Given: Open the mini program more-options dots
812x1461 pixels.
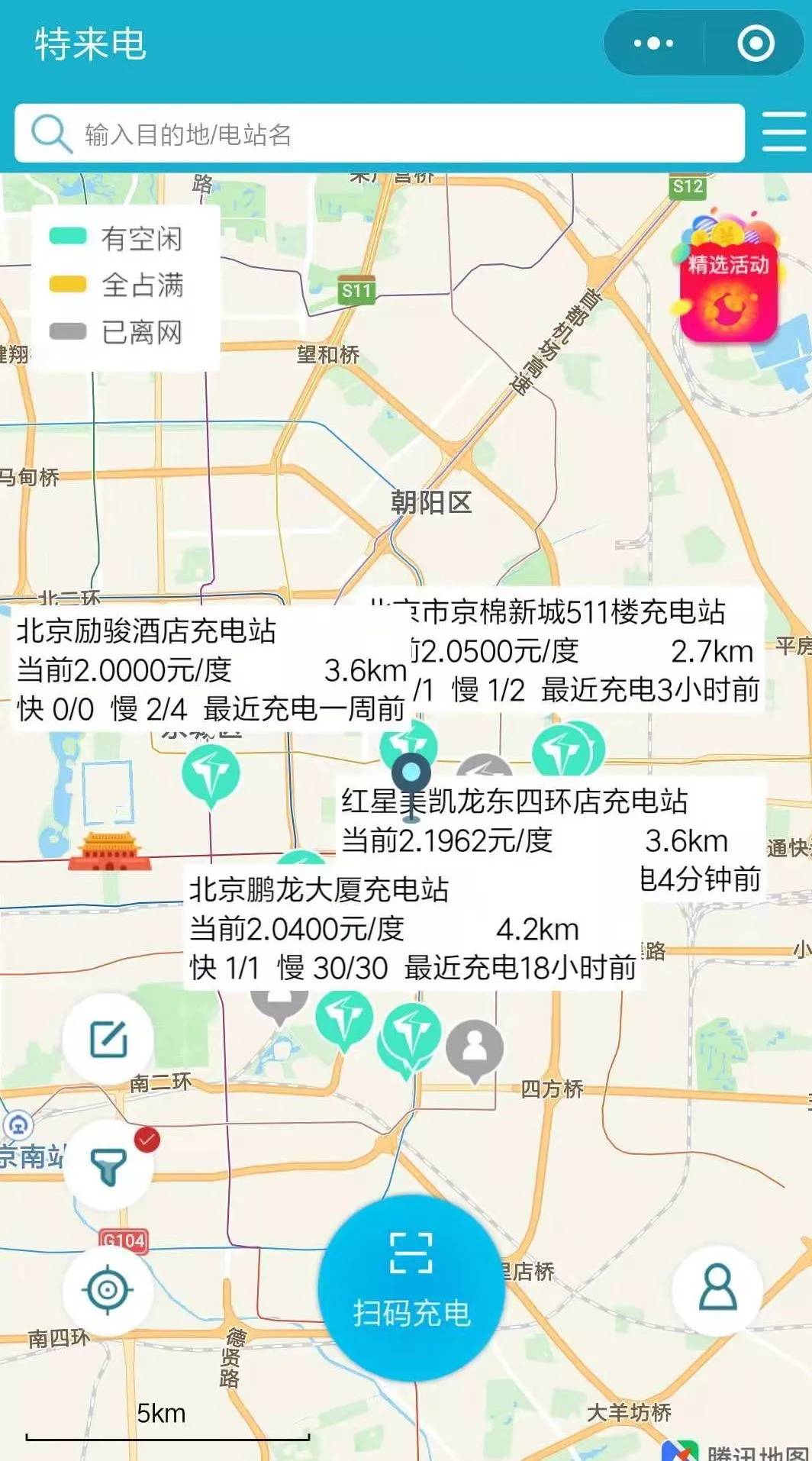Looking at the screenshot, I should [x=654, y=44].
